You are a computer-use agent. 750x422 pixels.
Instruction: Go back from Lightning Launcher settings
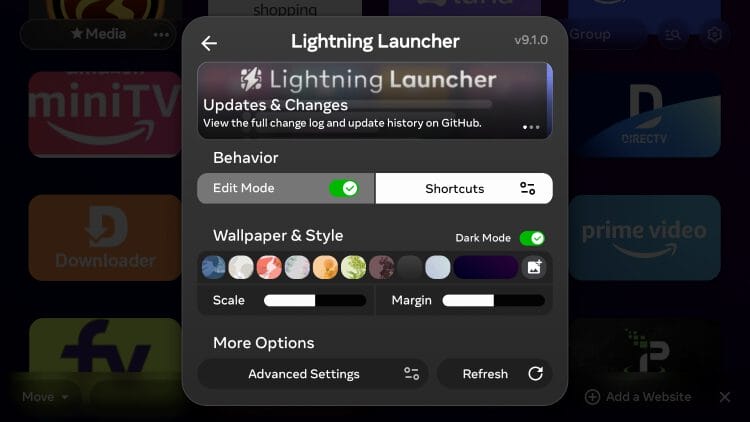(x=209, y=43)
